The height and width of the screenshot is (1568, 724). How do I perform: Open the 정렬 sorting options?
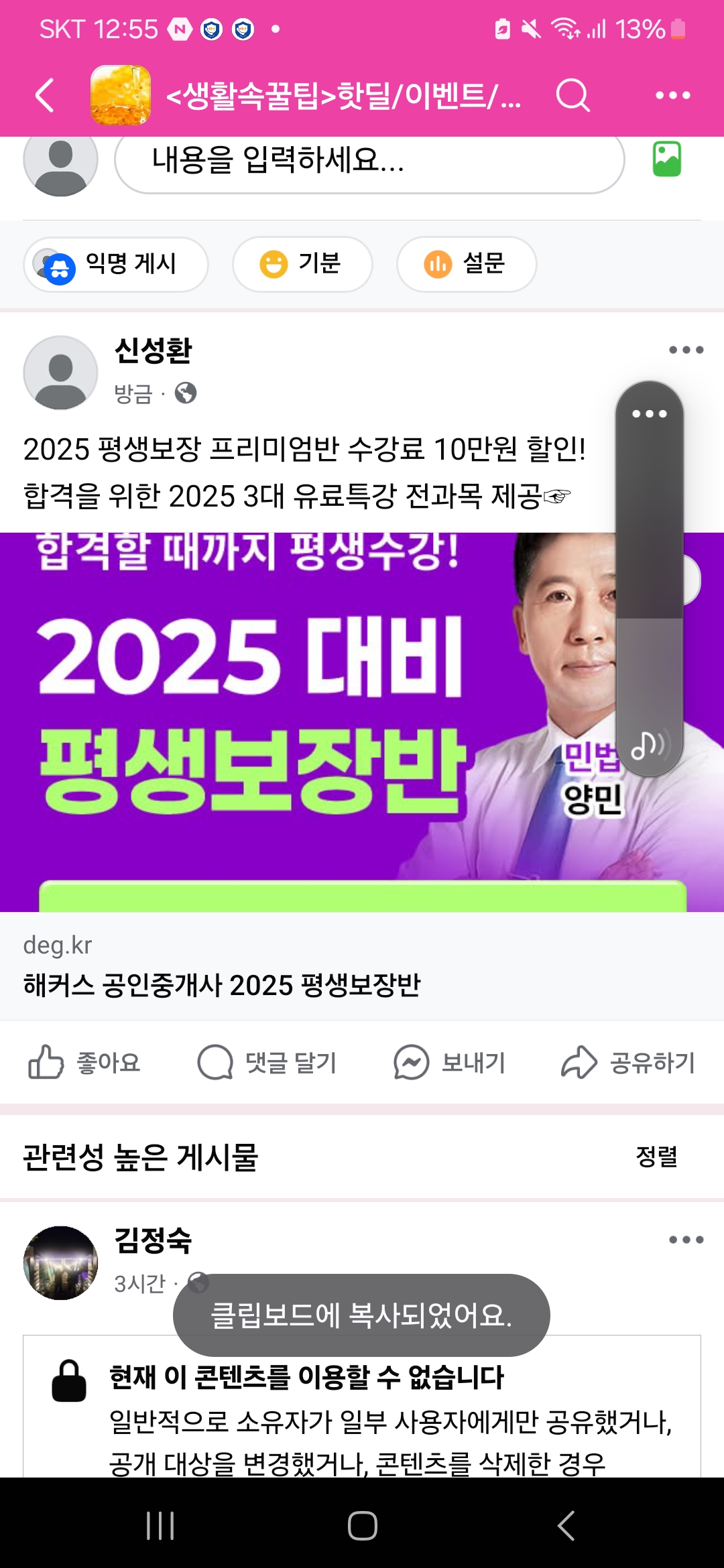[x=656, y=1156]
